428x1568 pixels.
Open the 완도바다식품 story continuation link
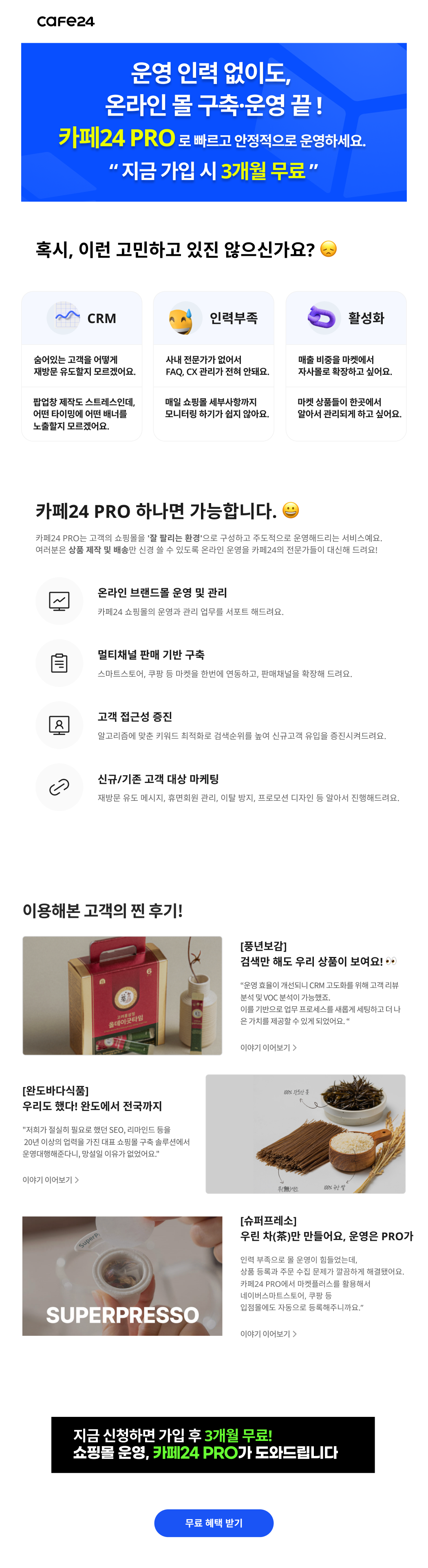coord(51,1180)
